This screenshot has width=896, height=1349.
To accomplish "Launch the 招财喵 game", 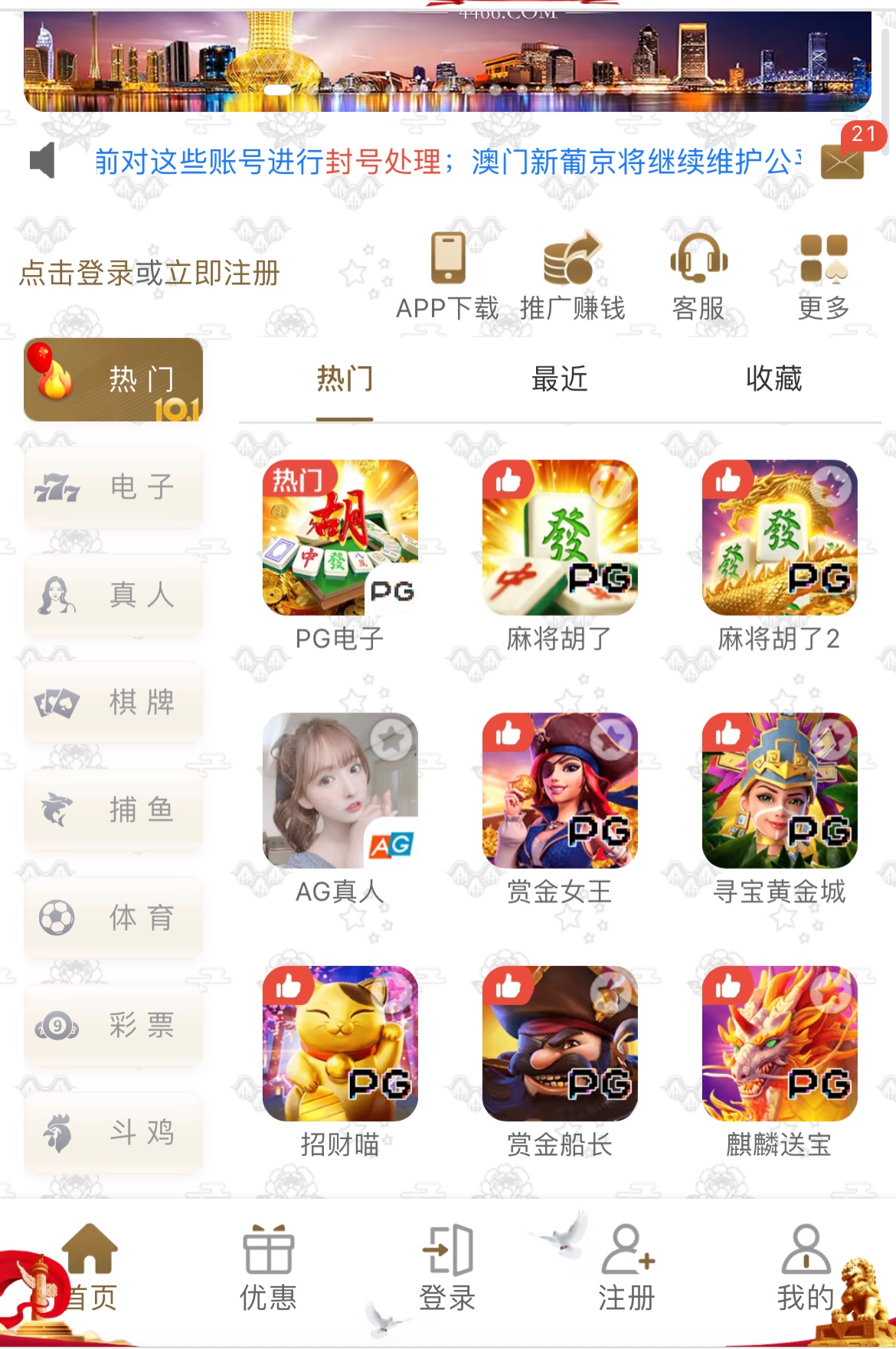I will coord(340,1043).
